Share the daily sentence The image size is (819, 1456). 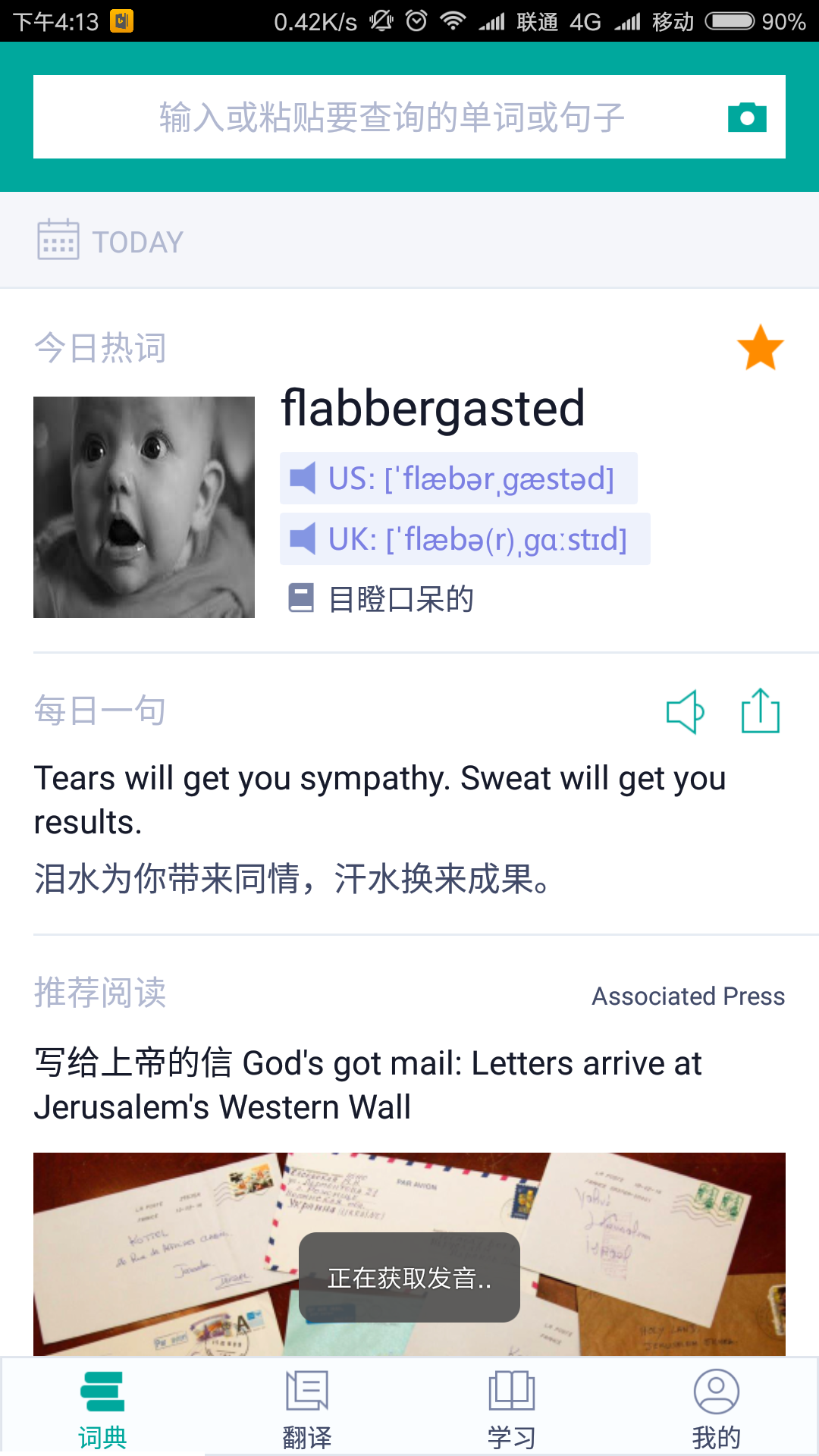click(x=760, y=711)
